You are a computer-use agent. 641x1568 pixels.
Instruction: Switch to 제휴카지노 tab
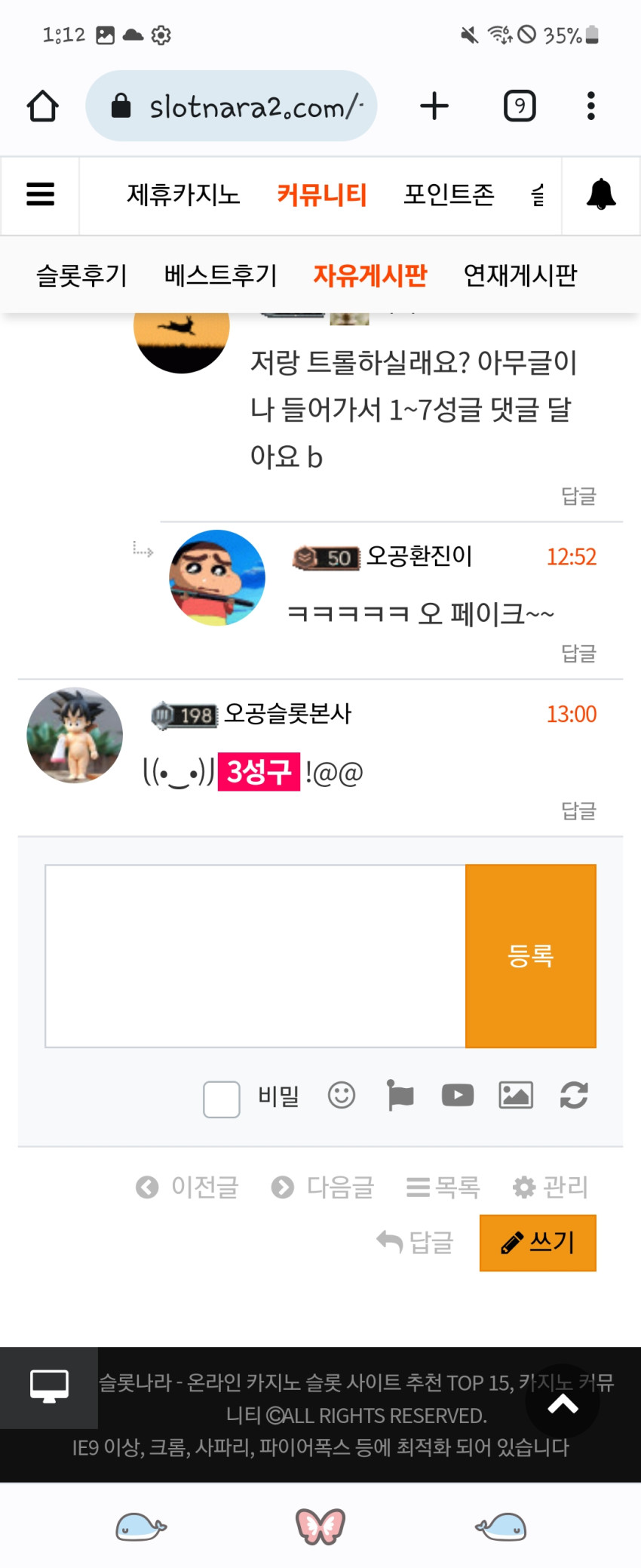(x=183, y=195)
